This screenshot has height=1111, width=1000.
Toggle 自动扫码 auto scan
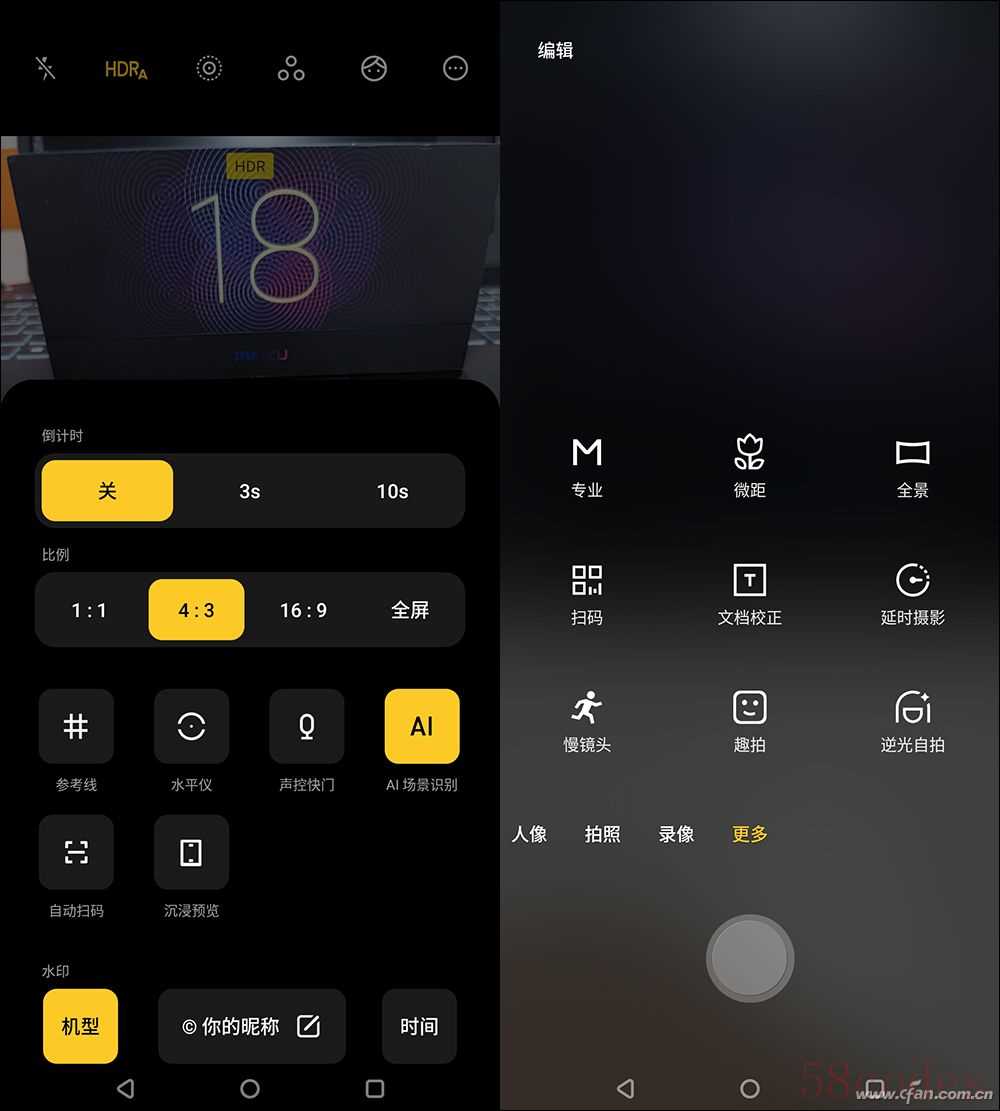coord(76,852)
